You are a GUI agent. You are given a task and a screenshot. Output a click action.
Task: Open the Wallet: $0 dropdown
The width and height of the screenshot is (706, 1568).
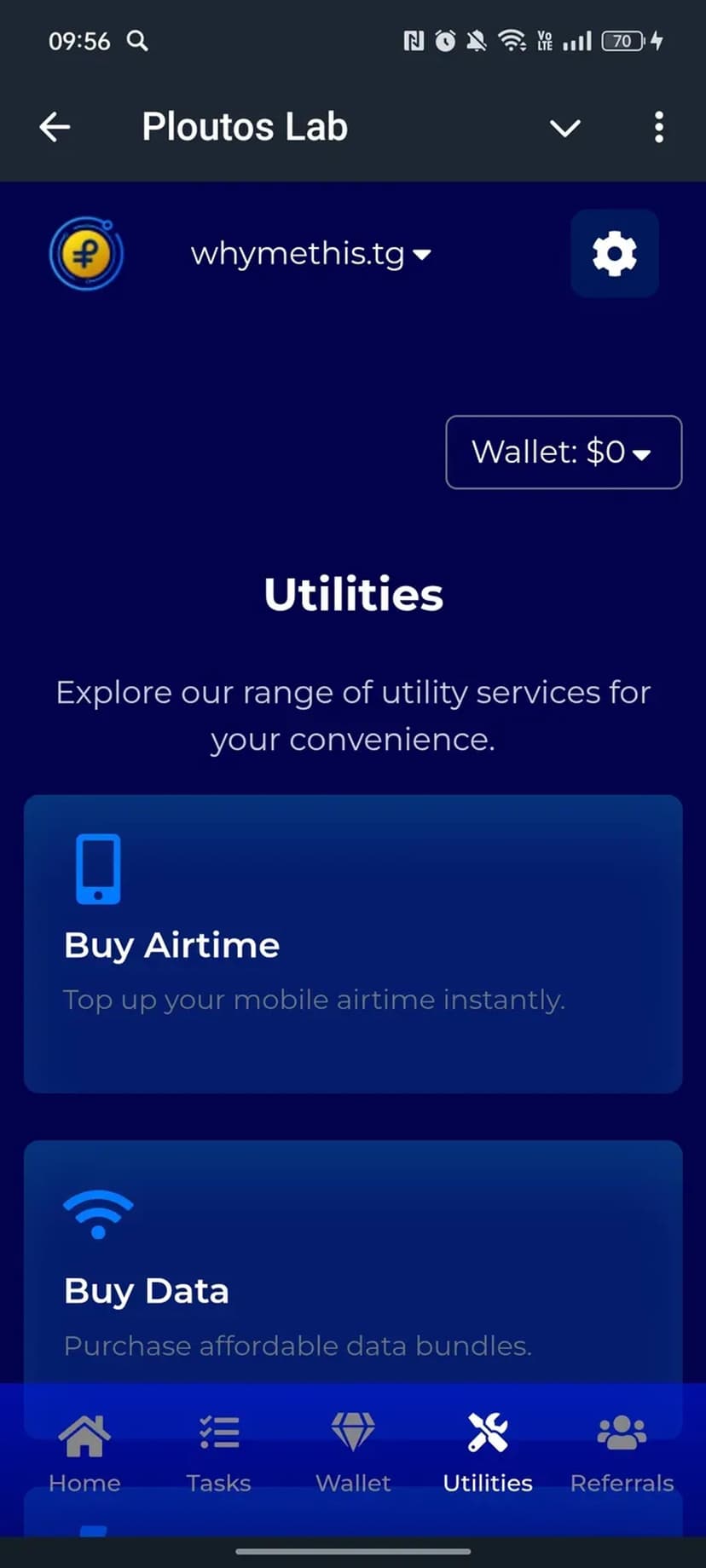point(563,452)
